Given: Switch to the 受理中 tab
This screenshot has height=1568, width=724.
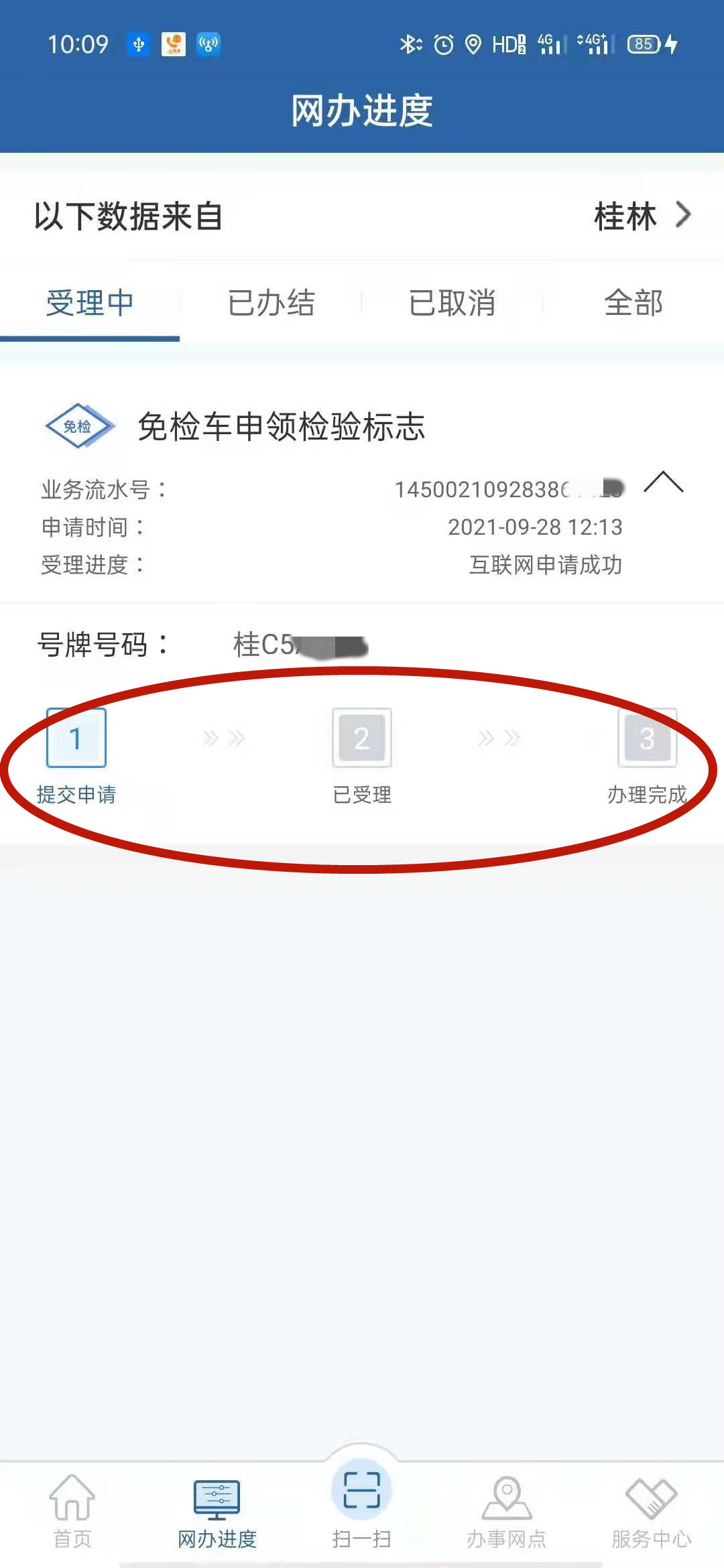Looking at the screenshot, I should coord(90,303).
